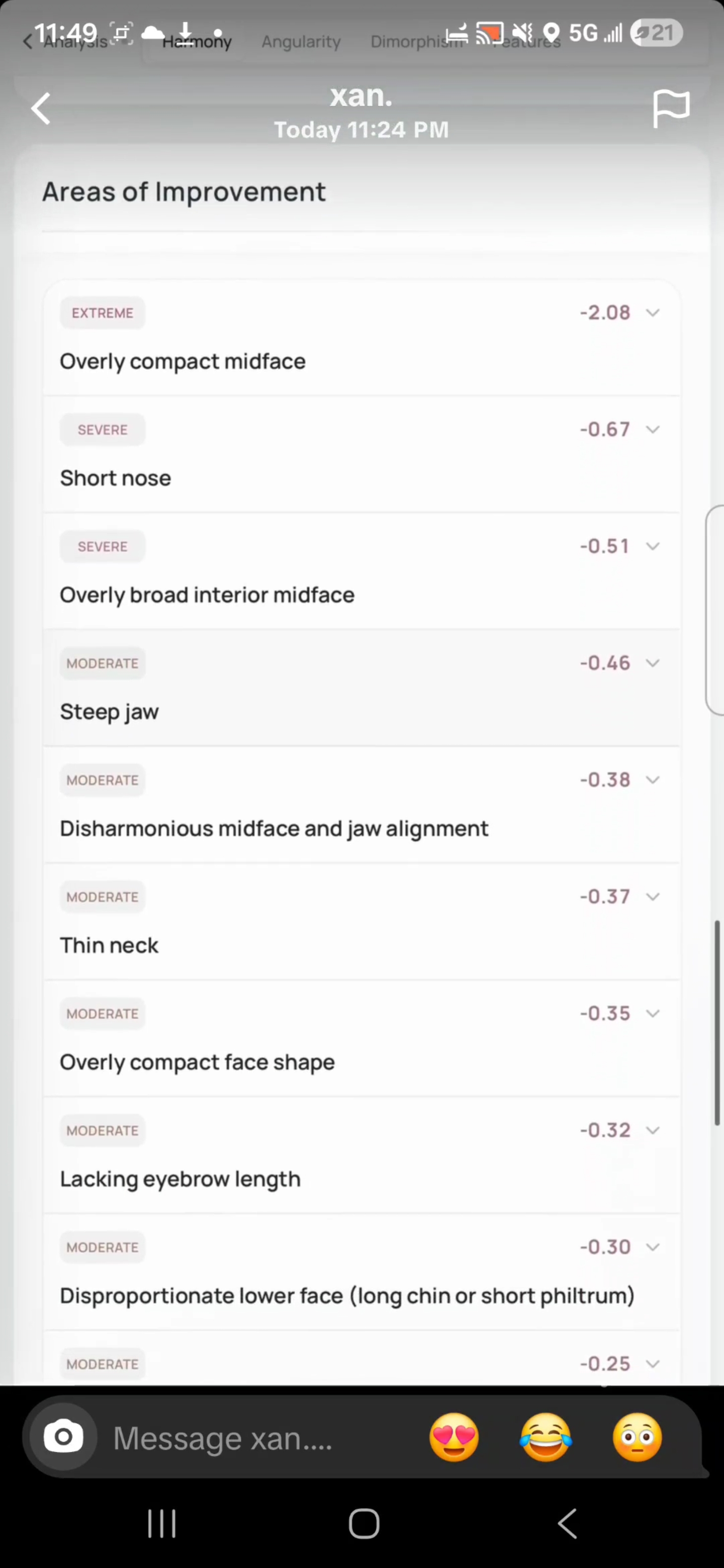Open camera to reply with a photo

click(63, 1437)
